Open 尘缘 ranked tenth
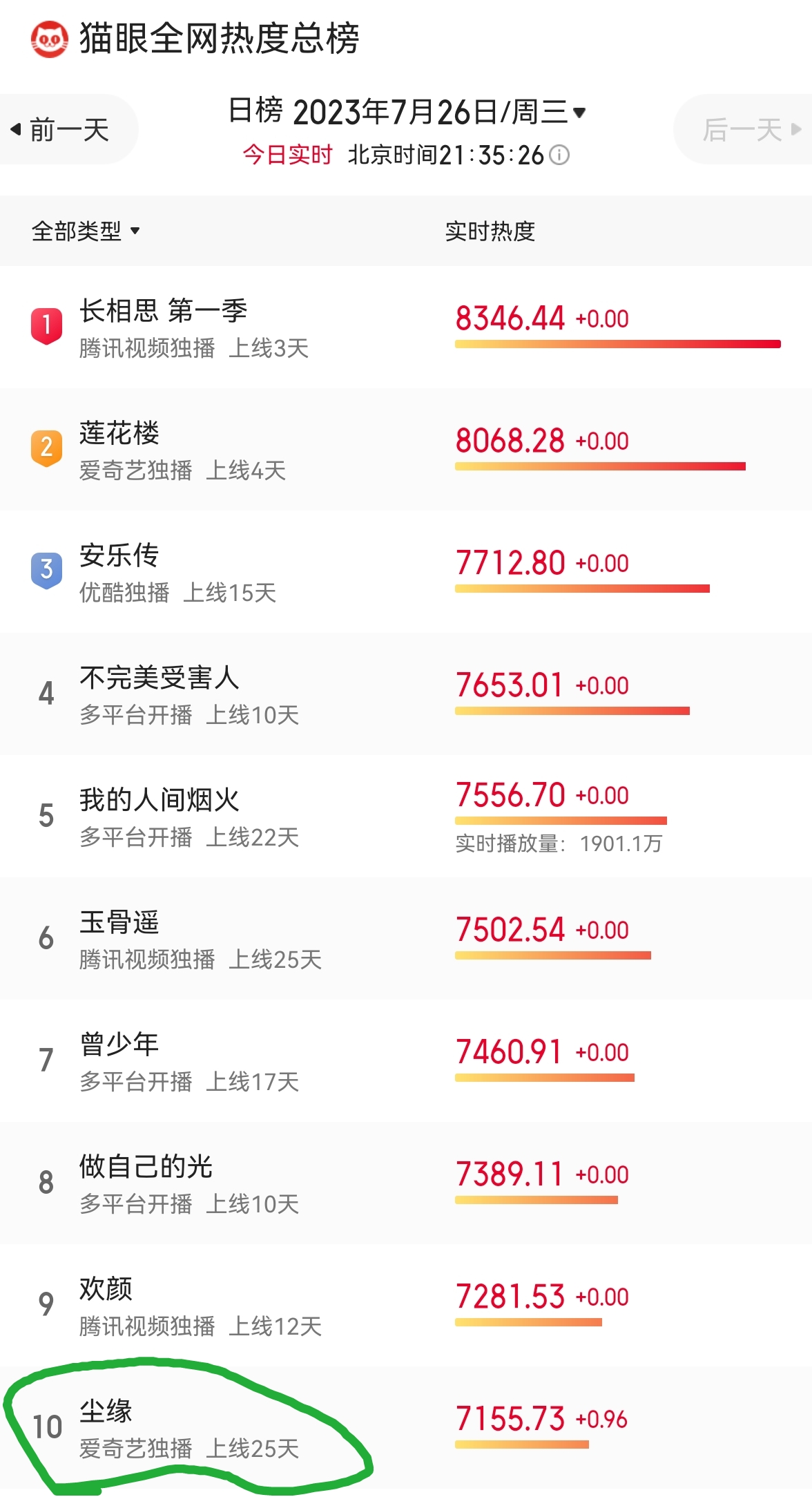The image size is (812, 1497). click(406, 1427)
